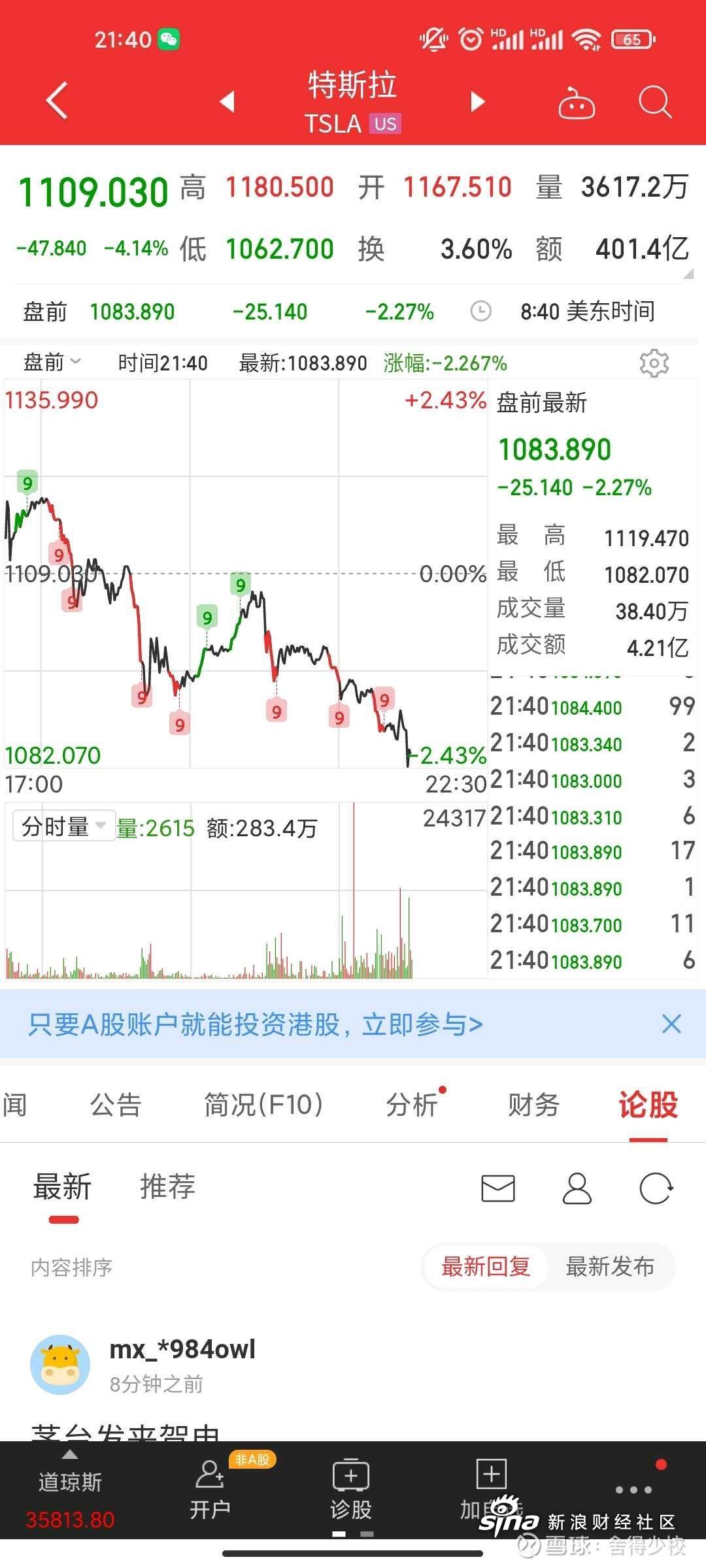Viewport: 706px width, 1568px height.
Task: Open the messages envelope icon
Action: click(x=498, y=1188)
